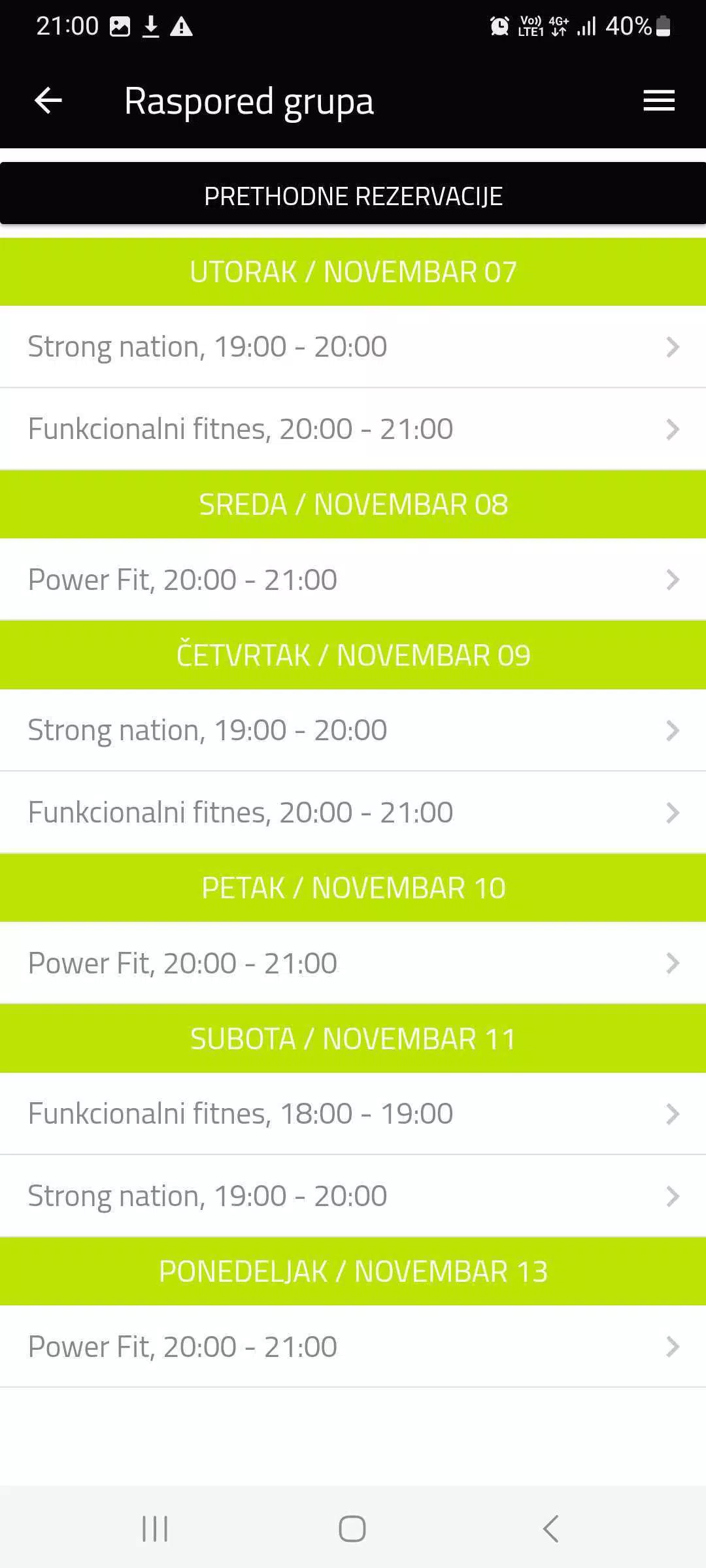
Task: Open Power Fit on Sreda November 08
Action: (353, 580)
